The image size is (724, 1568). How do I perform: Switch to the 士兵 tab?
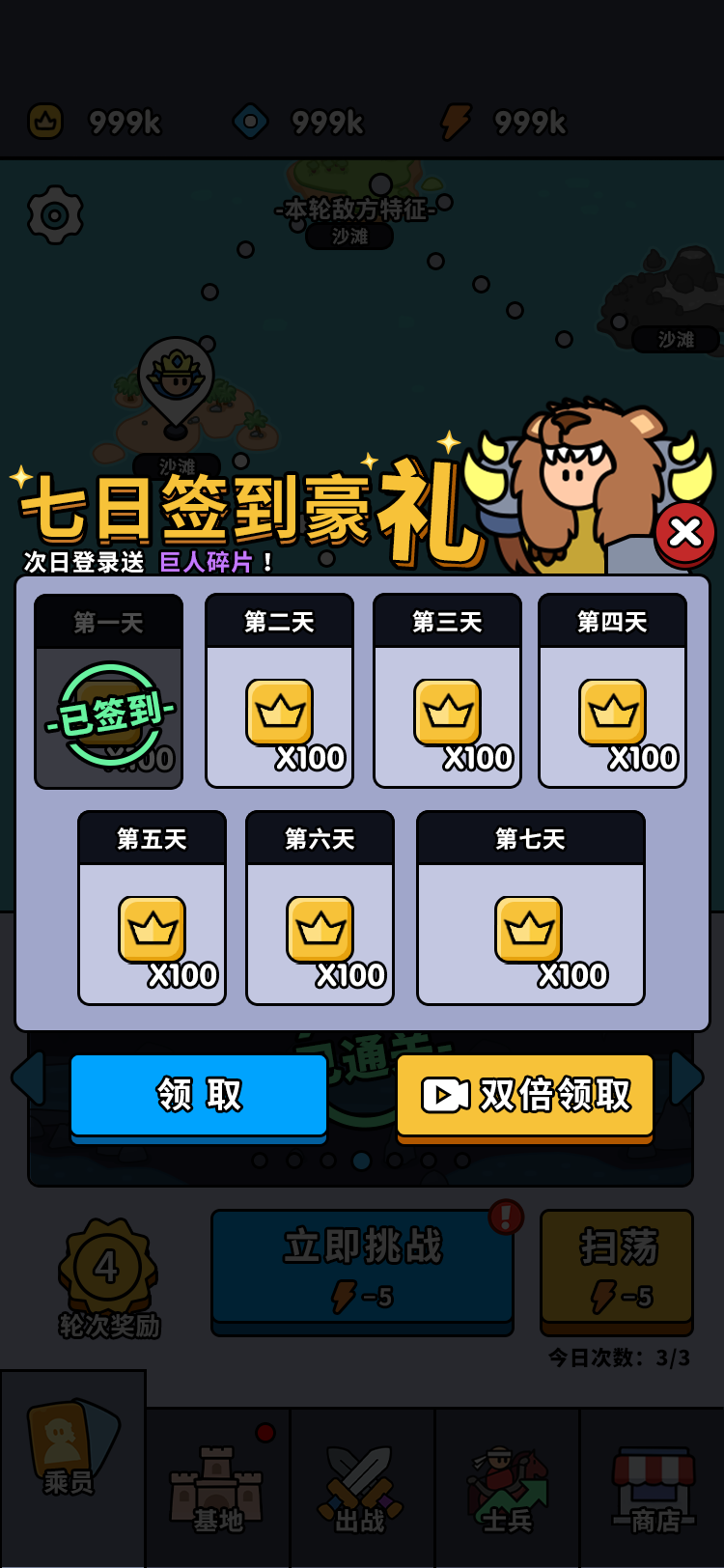pos(506,1489)
